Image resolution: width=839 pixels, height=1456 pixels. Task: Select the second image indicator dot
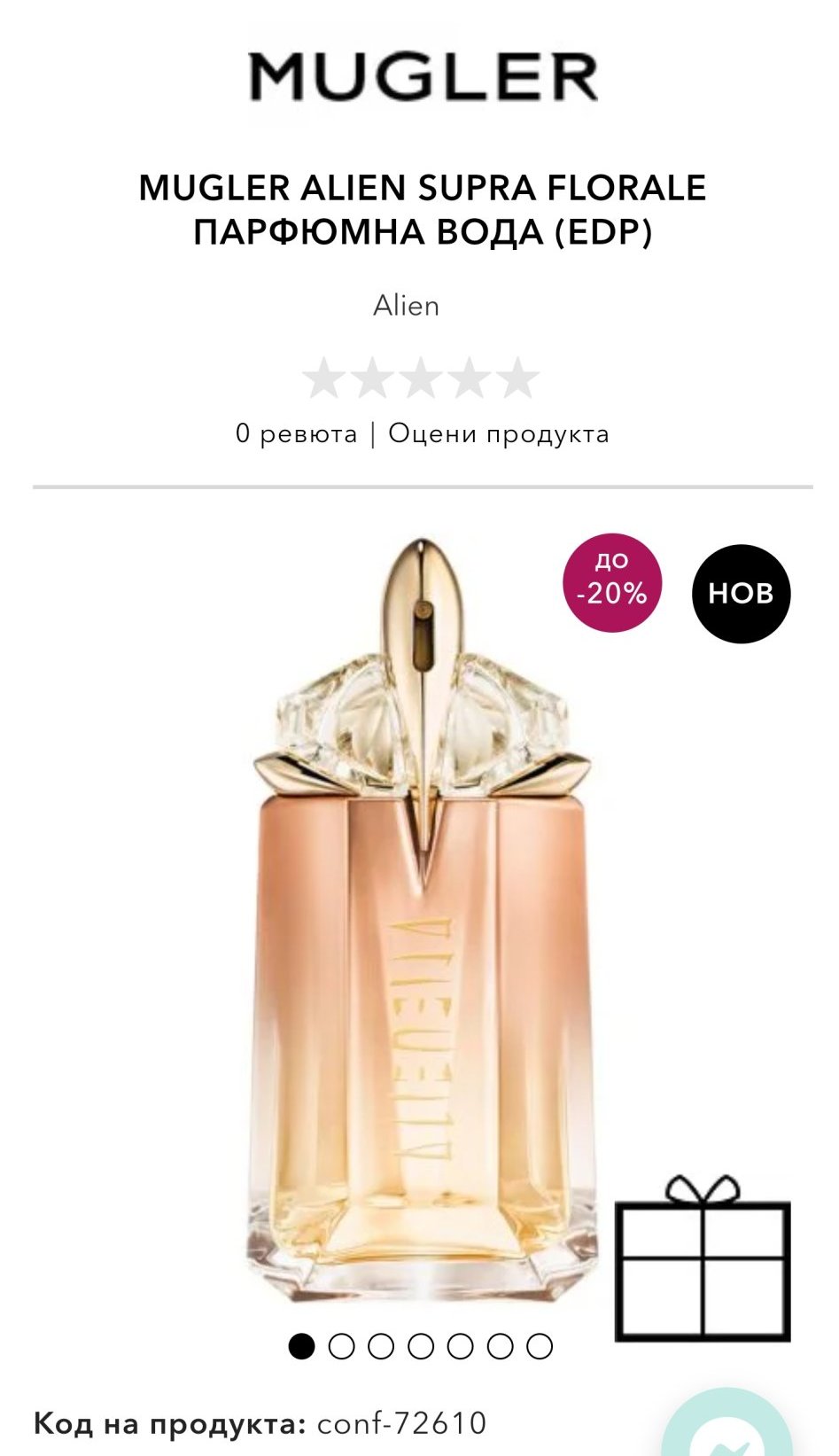[x=341, y=1347]
